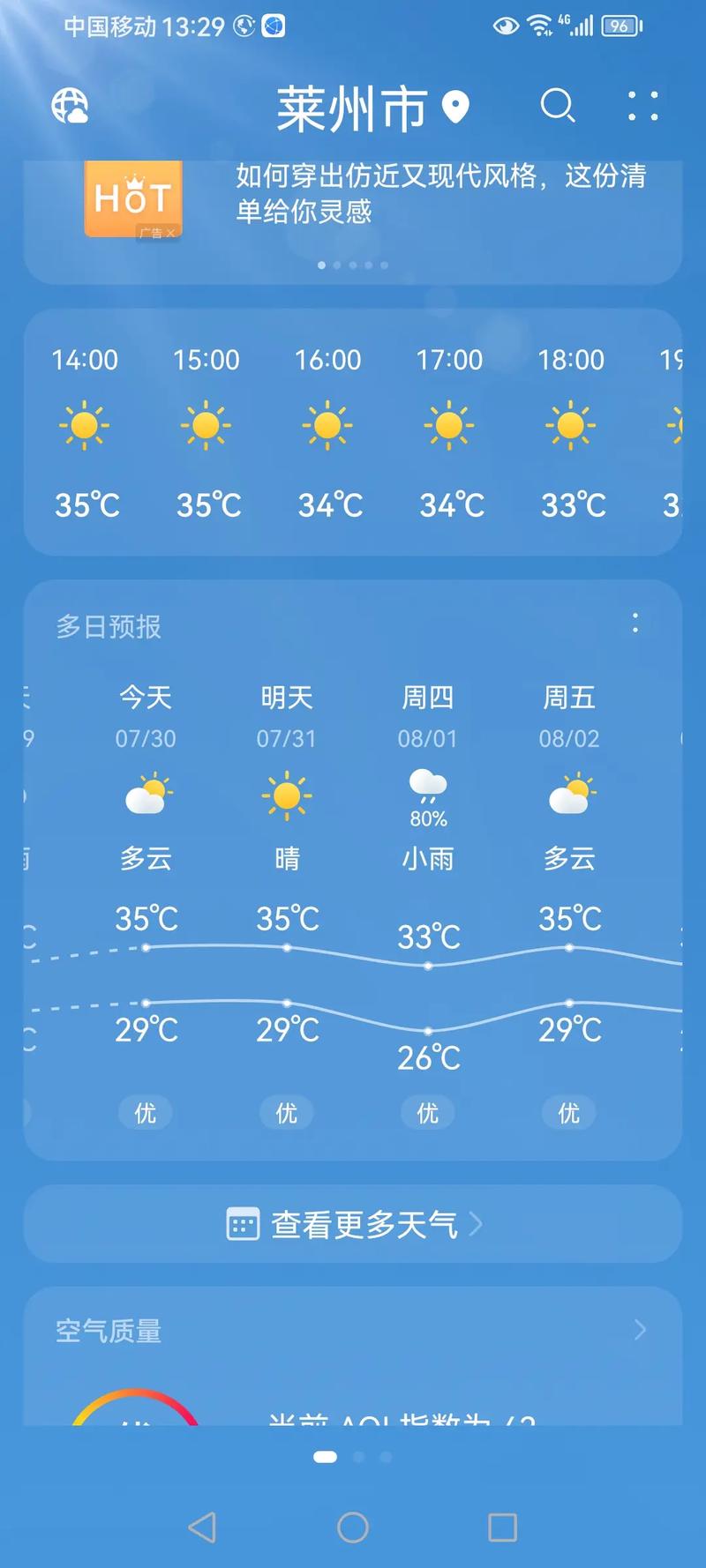The width and height of the screenshot is (706, 1568).
Task: Tap the rain cloud icon under 周四
Action: click(x=427, y=783)
